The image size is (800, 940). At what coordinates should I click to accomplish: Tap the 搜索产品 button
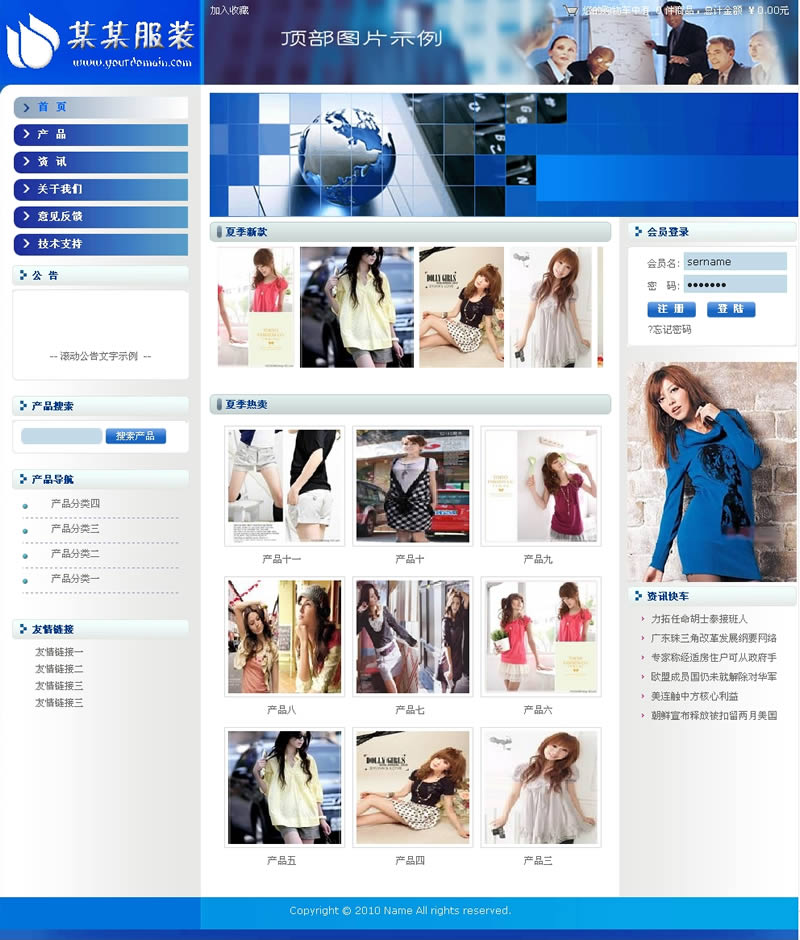(x=135, y=436)
